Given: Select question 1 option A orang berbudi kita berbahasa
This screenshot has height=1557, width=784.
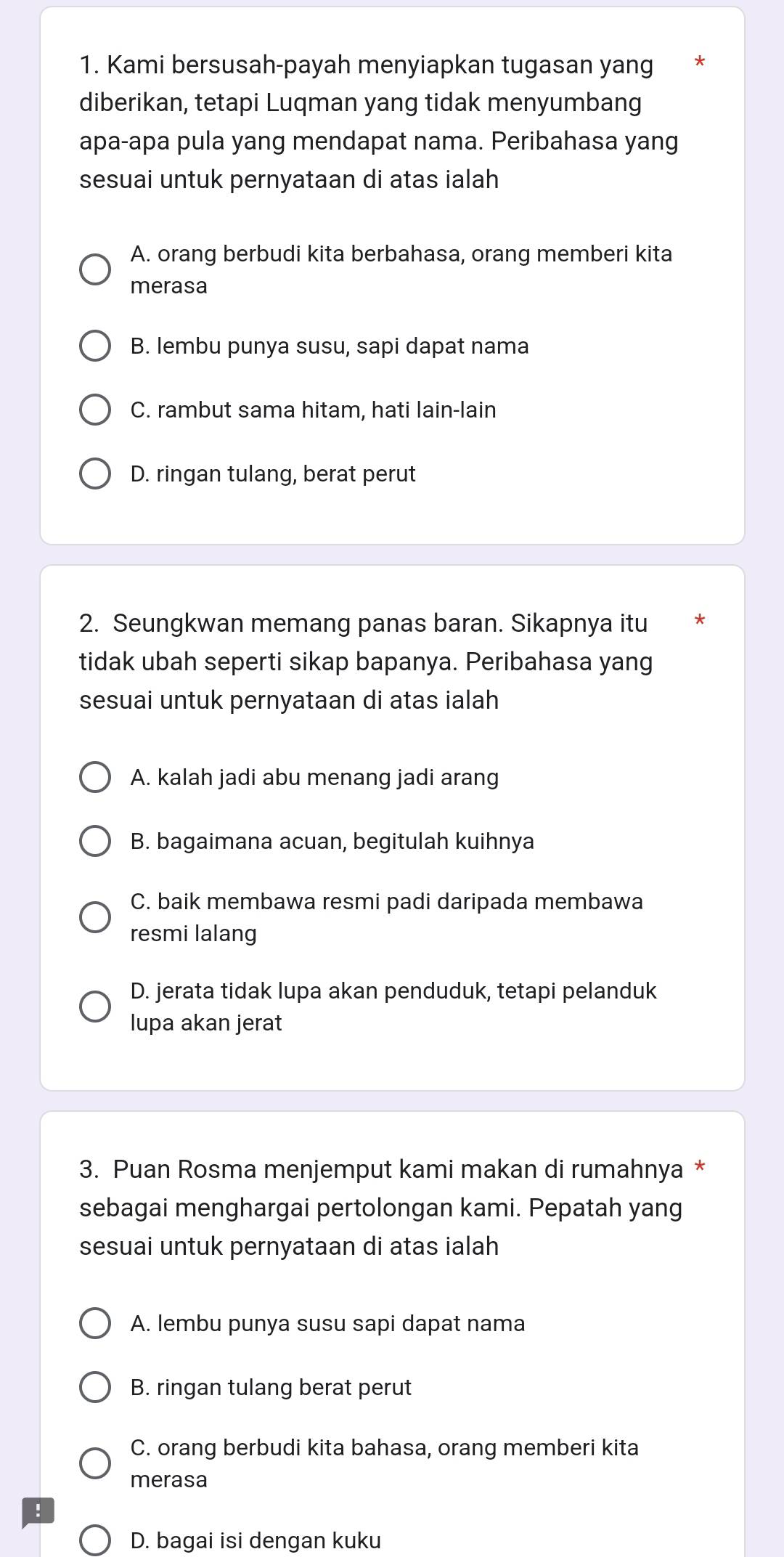Looking at the screenshot, I should click(x=95, y=269).
